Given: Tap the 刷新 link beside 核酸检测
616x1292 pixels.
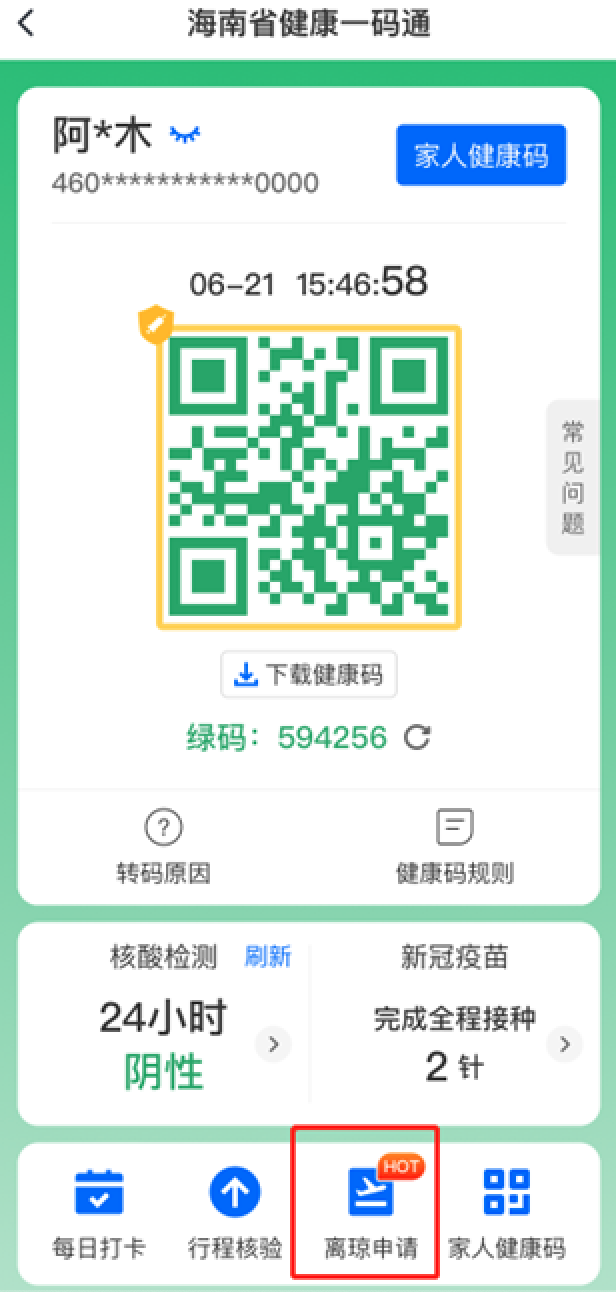Looking at the screenshot, I should pos(268,957).
